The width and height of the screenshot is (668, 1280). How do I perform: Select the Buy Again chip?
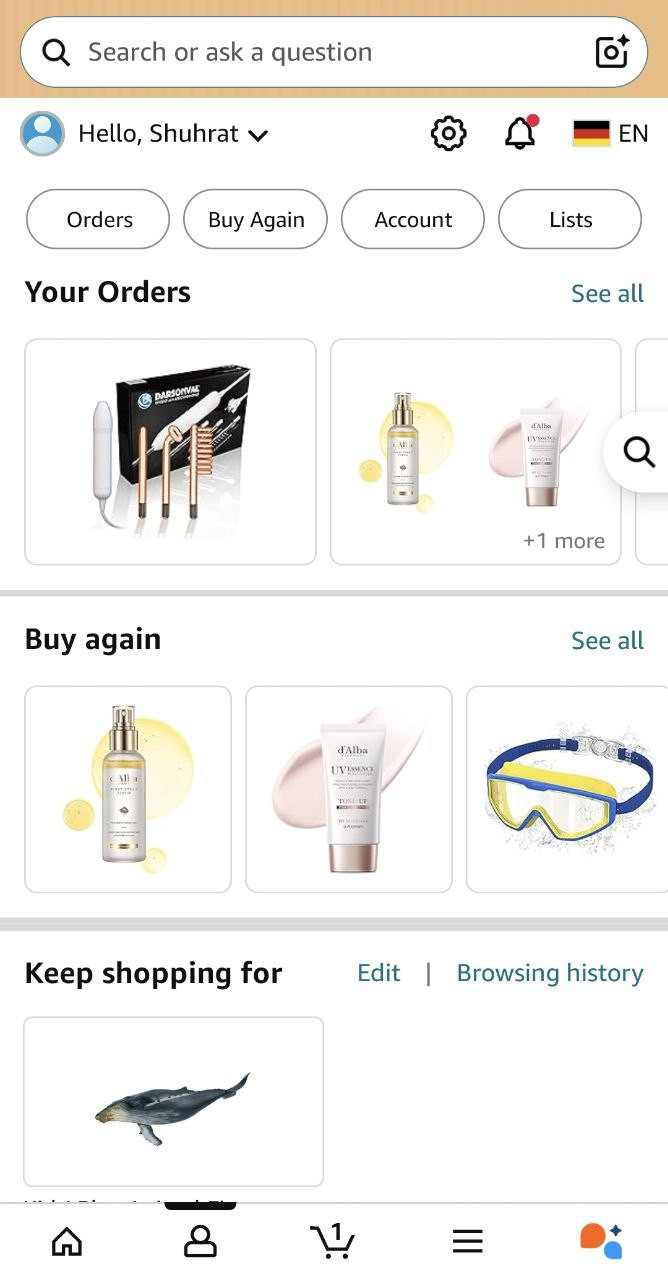(256, 220)
